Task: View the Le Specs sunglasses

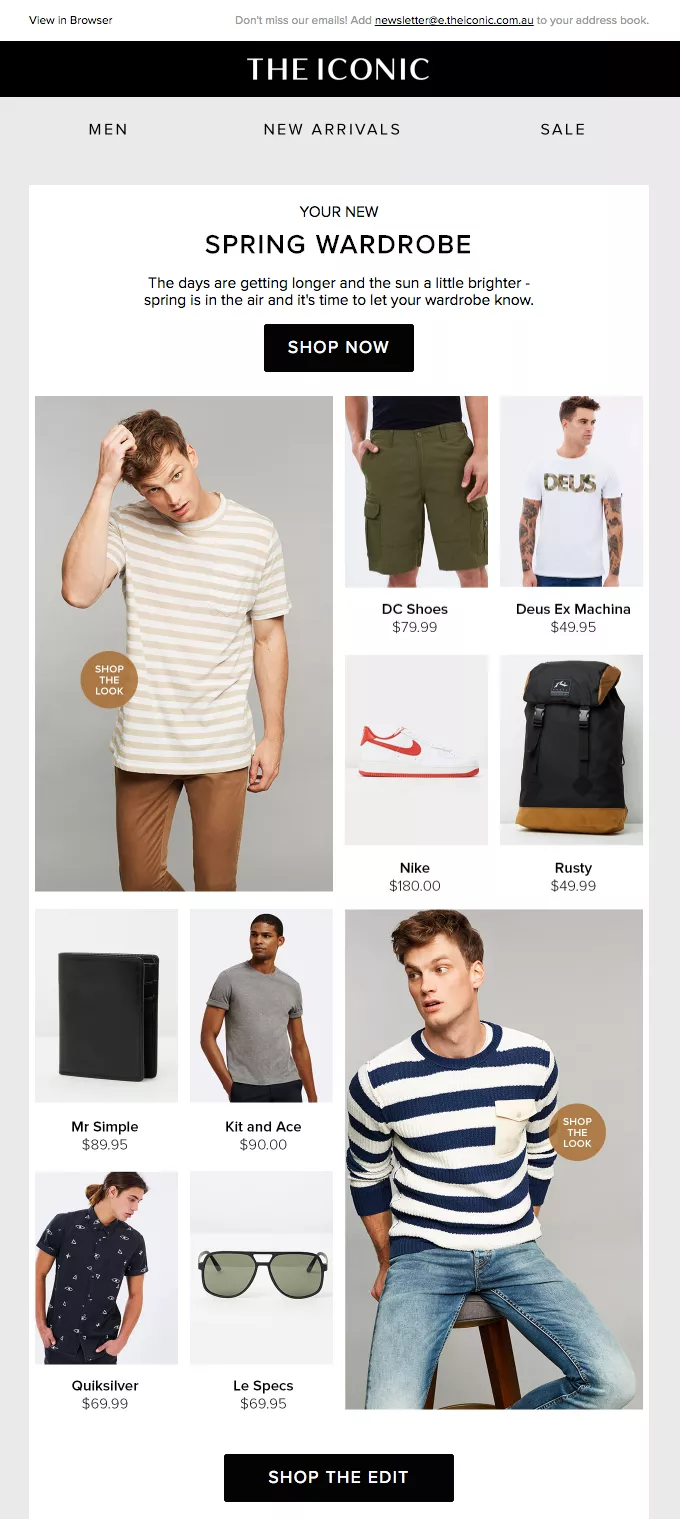Action: click(x=262, y=1267)
